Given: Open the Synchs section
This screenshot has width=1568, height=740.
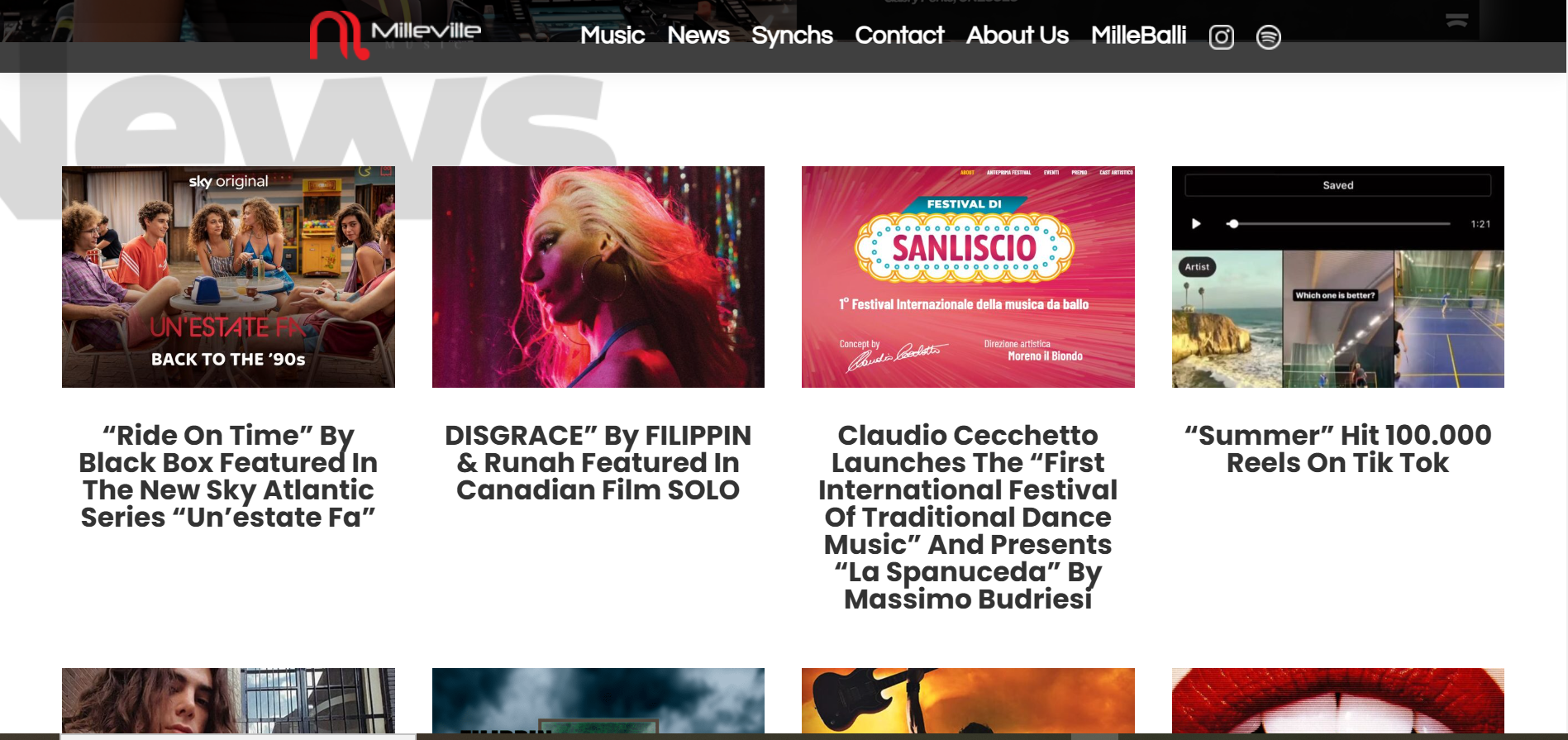Looking at the screenshot, I should tap(791, 36).
